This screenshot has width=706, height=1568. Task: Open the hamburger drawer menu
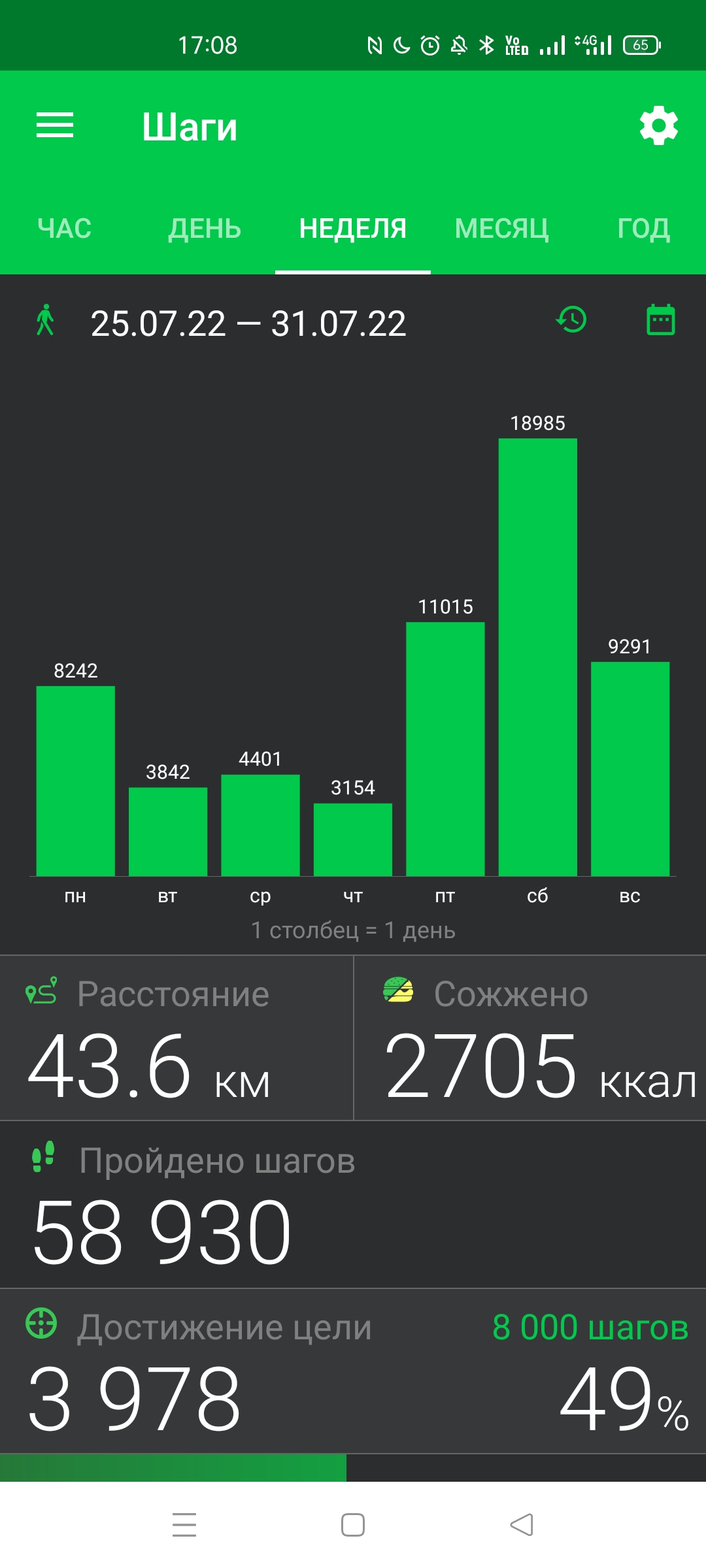coord(55,125)
